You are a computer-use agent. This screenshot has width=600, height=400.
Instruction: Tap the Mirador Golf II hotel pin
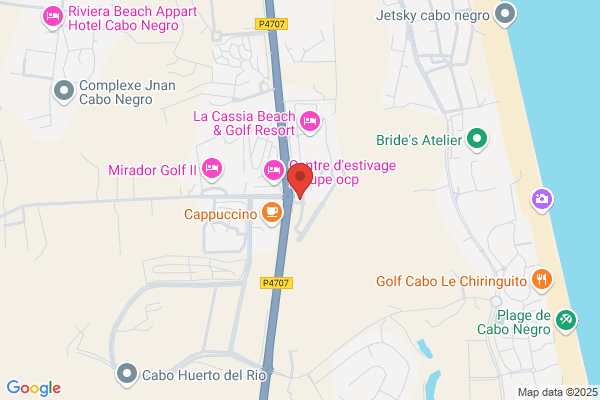coord(212,168)
